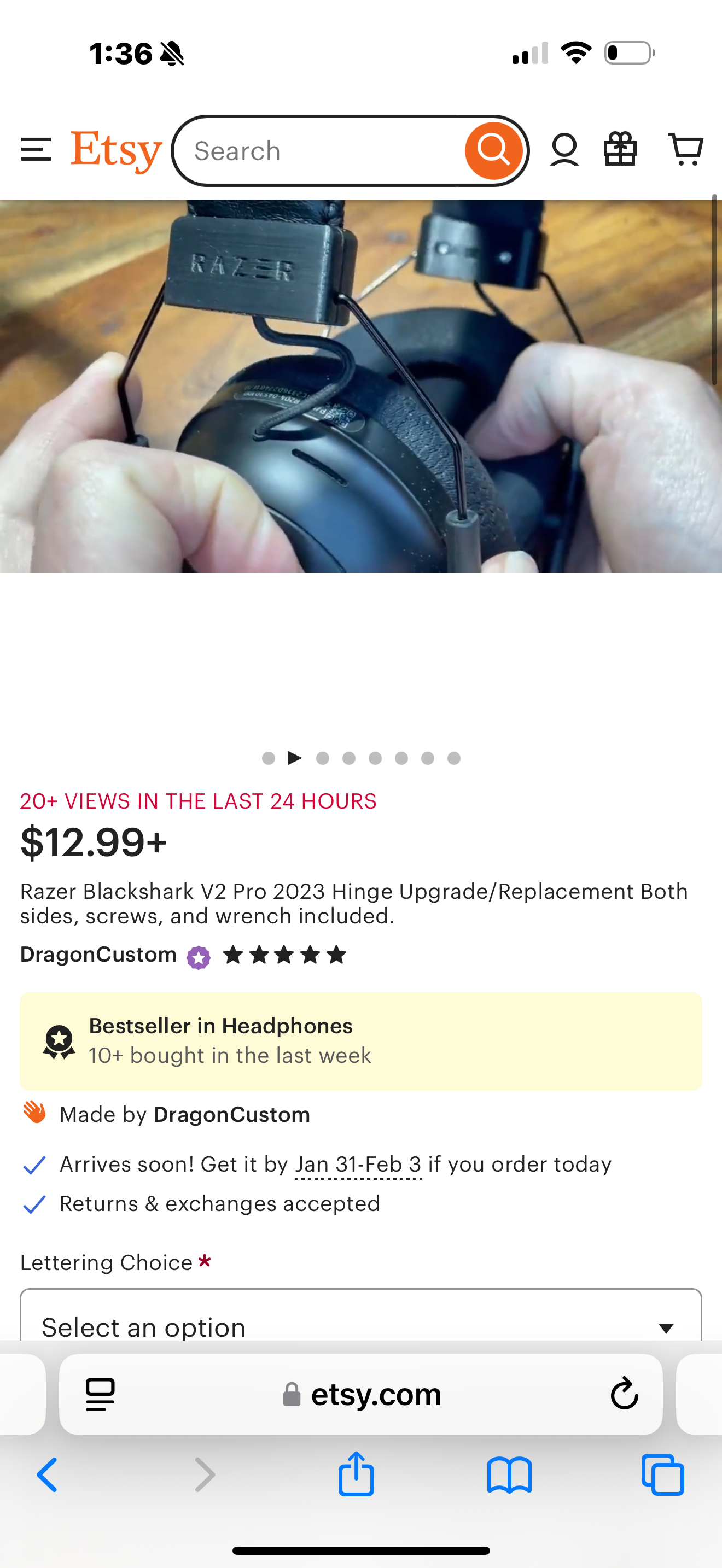Screen dimensions: 722x1568
Task: Go to the Etsy home logo
Action: pyautogui.click(x=117, y=150)
